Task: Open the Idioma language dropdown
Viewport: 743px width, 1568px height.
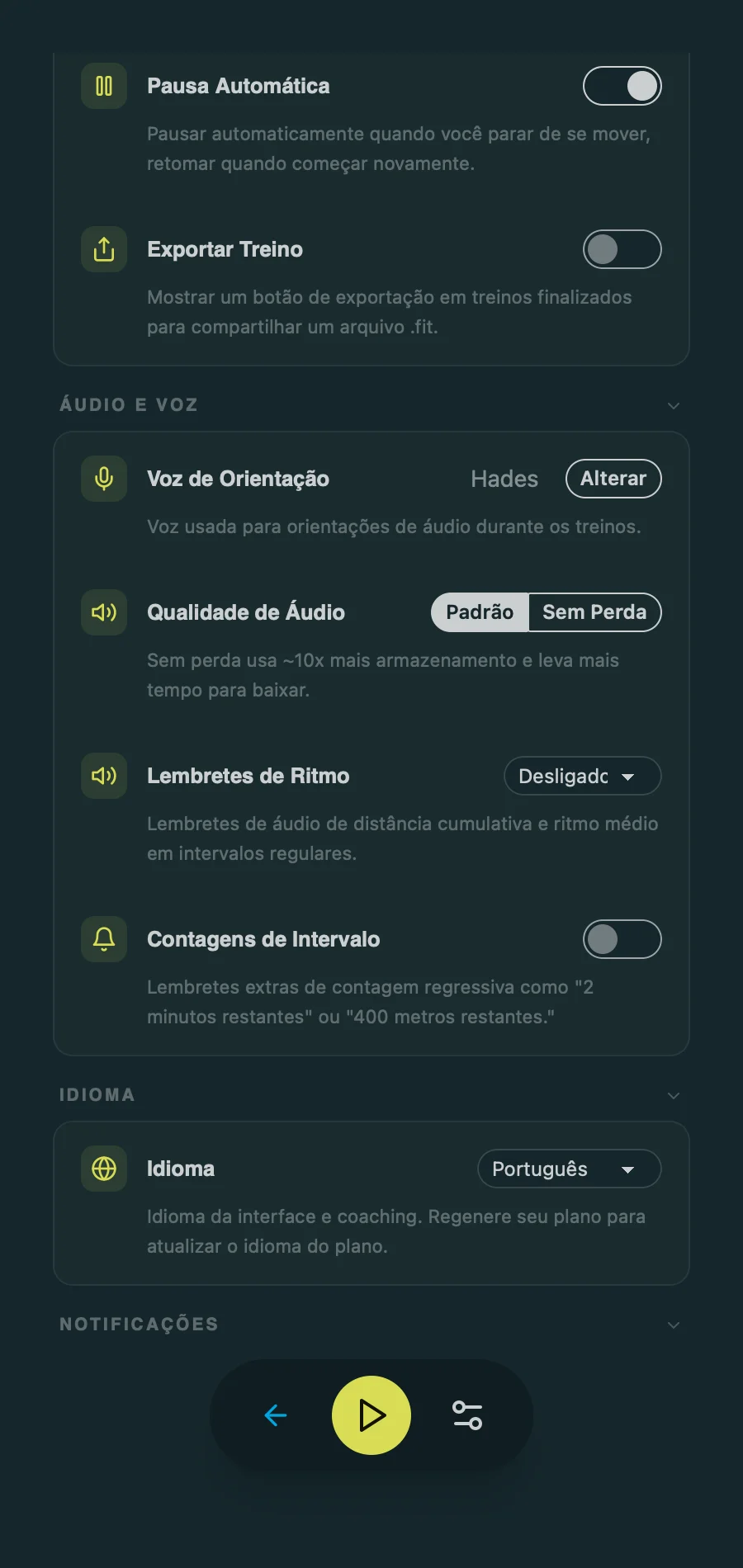Action: [x=569, y=1169]
